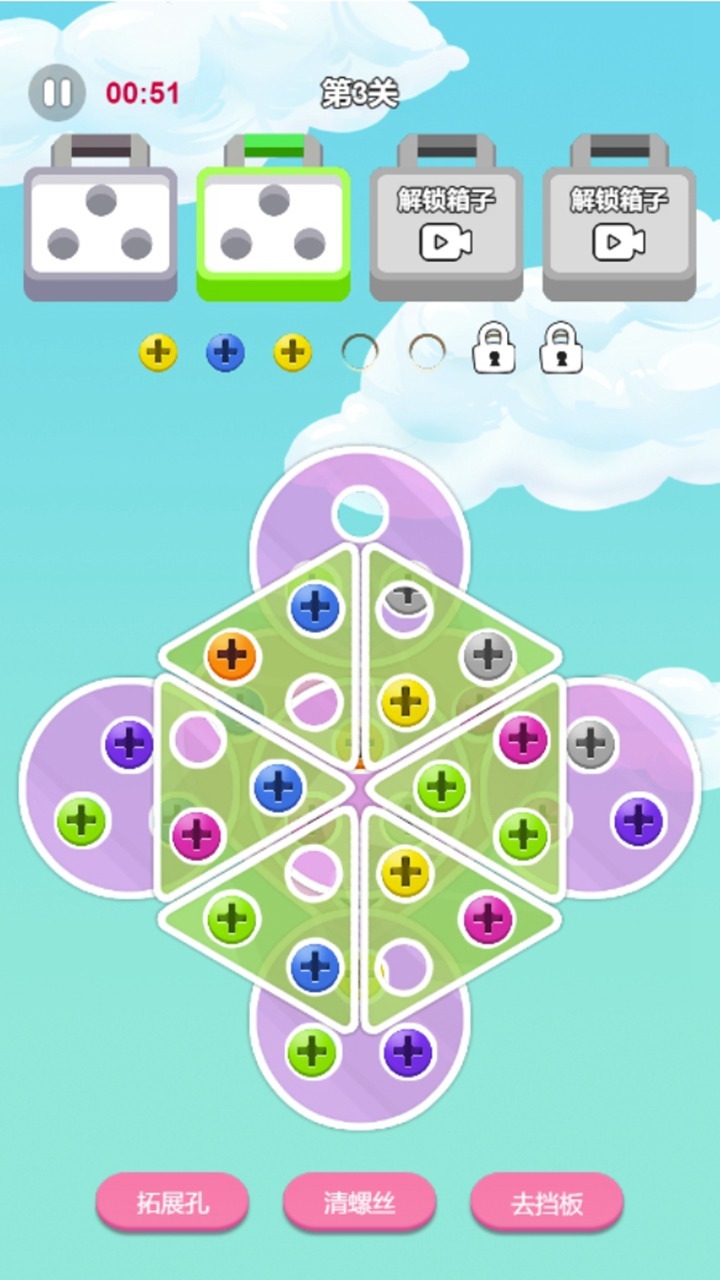
Task: Pick the purple screw on the bottom purple disc
Action: (407, 1052)
